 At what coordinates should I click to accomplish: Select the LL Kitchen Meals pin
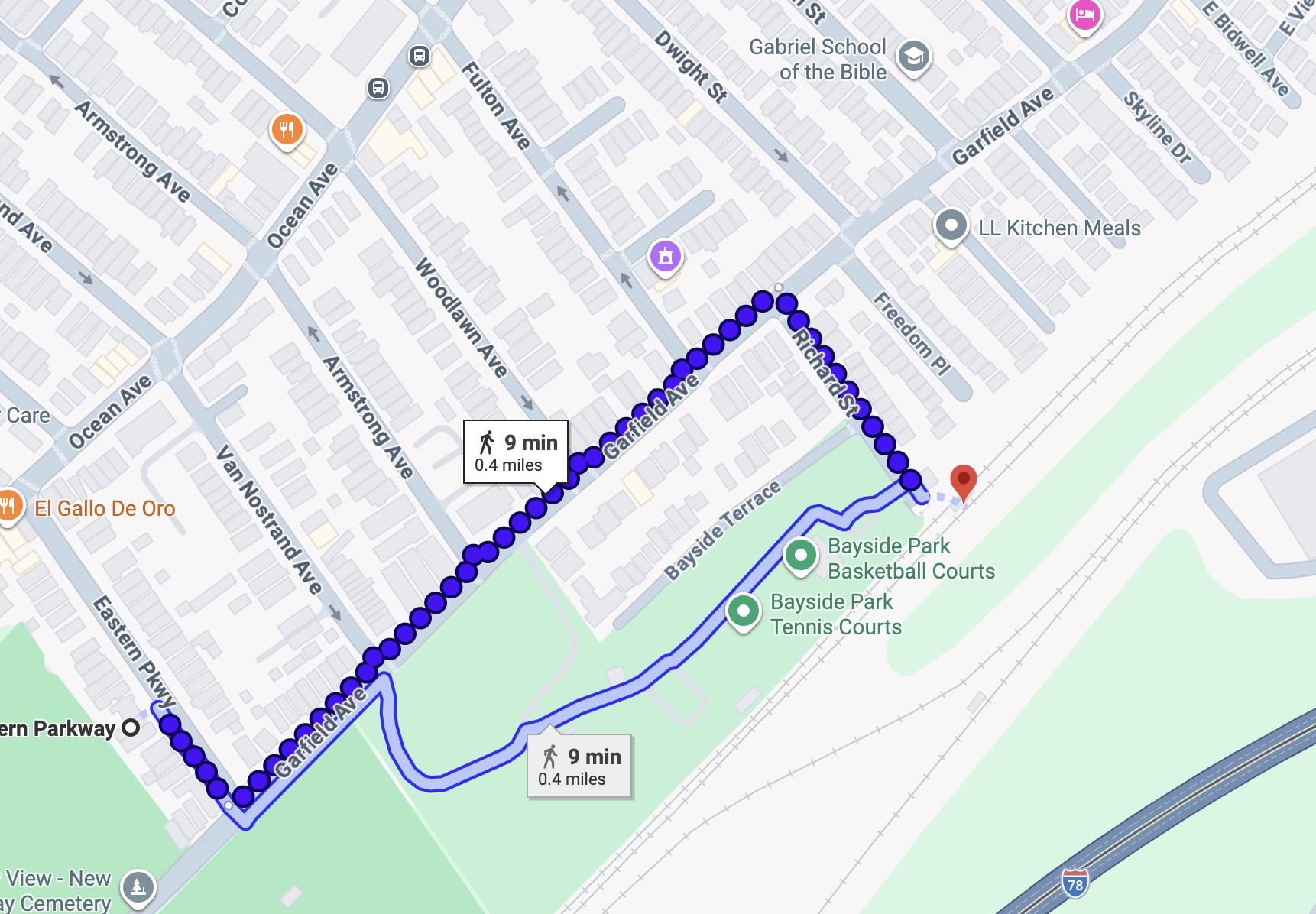click(x=951, y=226)
